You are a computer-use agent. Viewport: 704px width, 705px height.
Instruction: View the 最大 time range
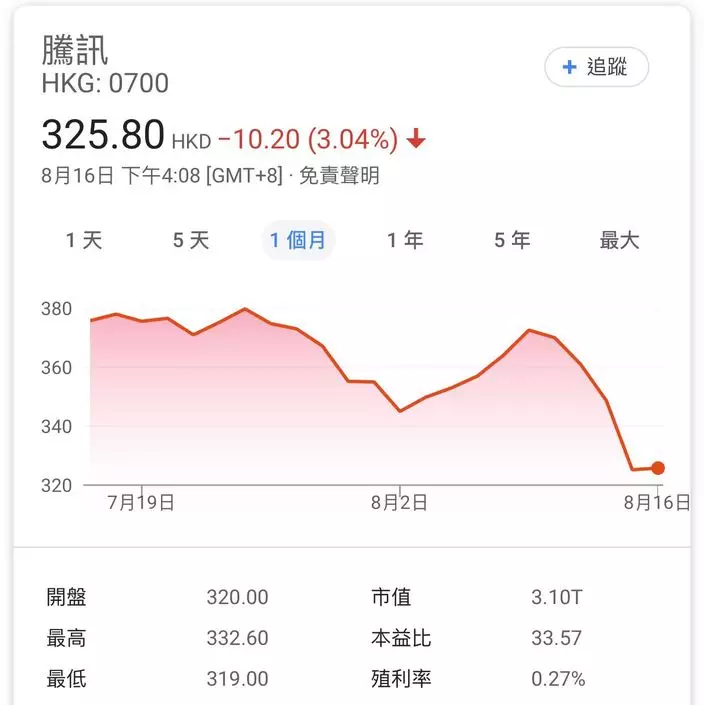click(619, 241)
